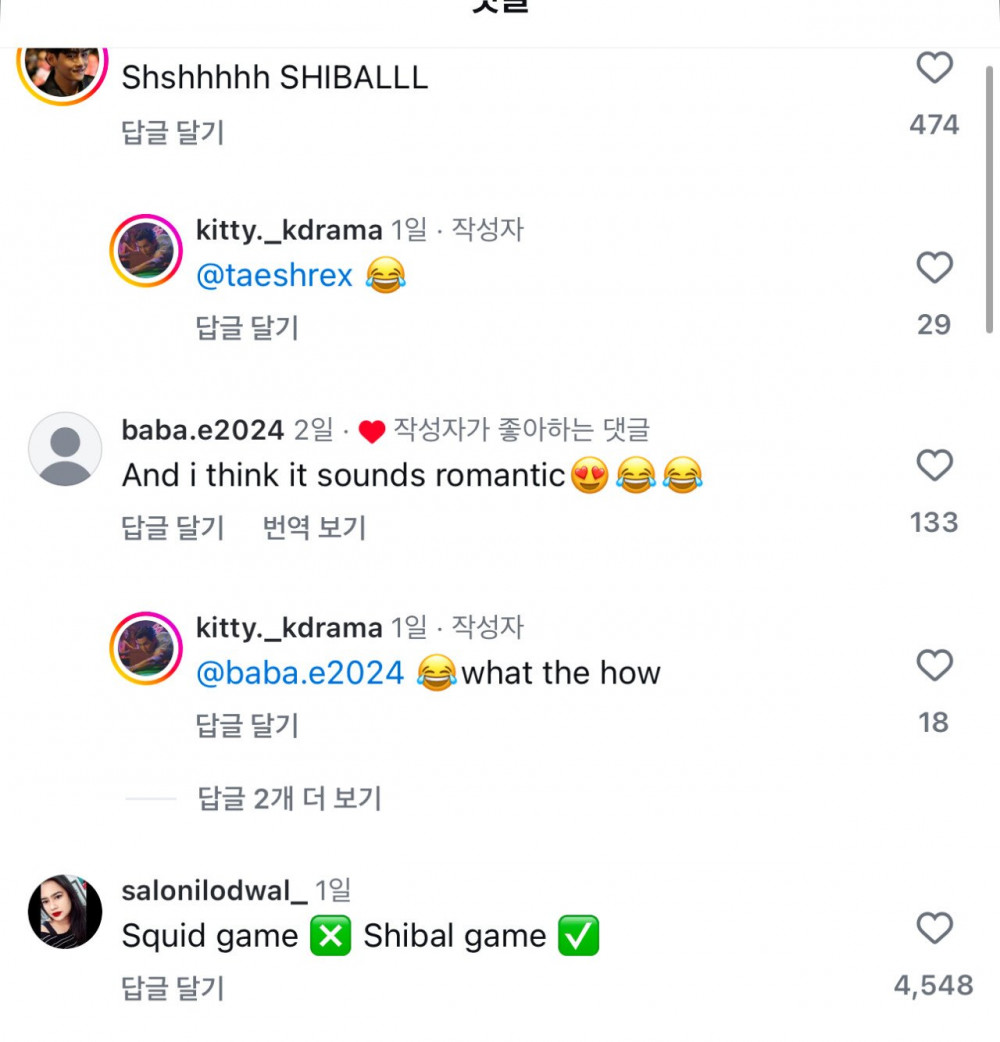Reply to salonilodwal_'s comment
This screenshot has height=1042, width=1000.
173,988
